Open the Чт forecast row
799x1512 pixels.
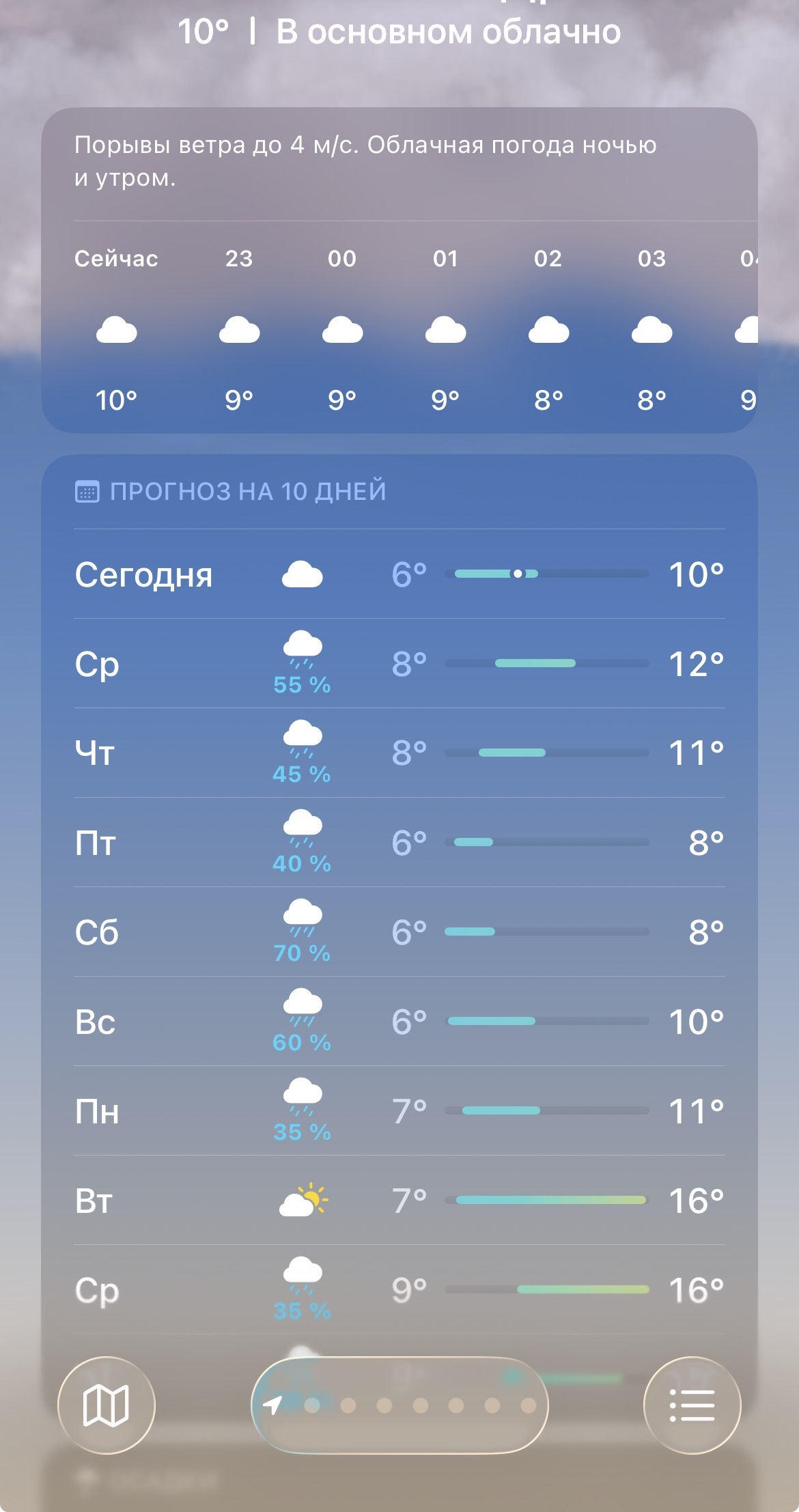click(x=399, y=753)
